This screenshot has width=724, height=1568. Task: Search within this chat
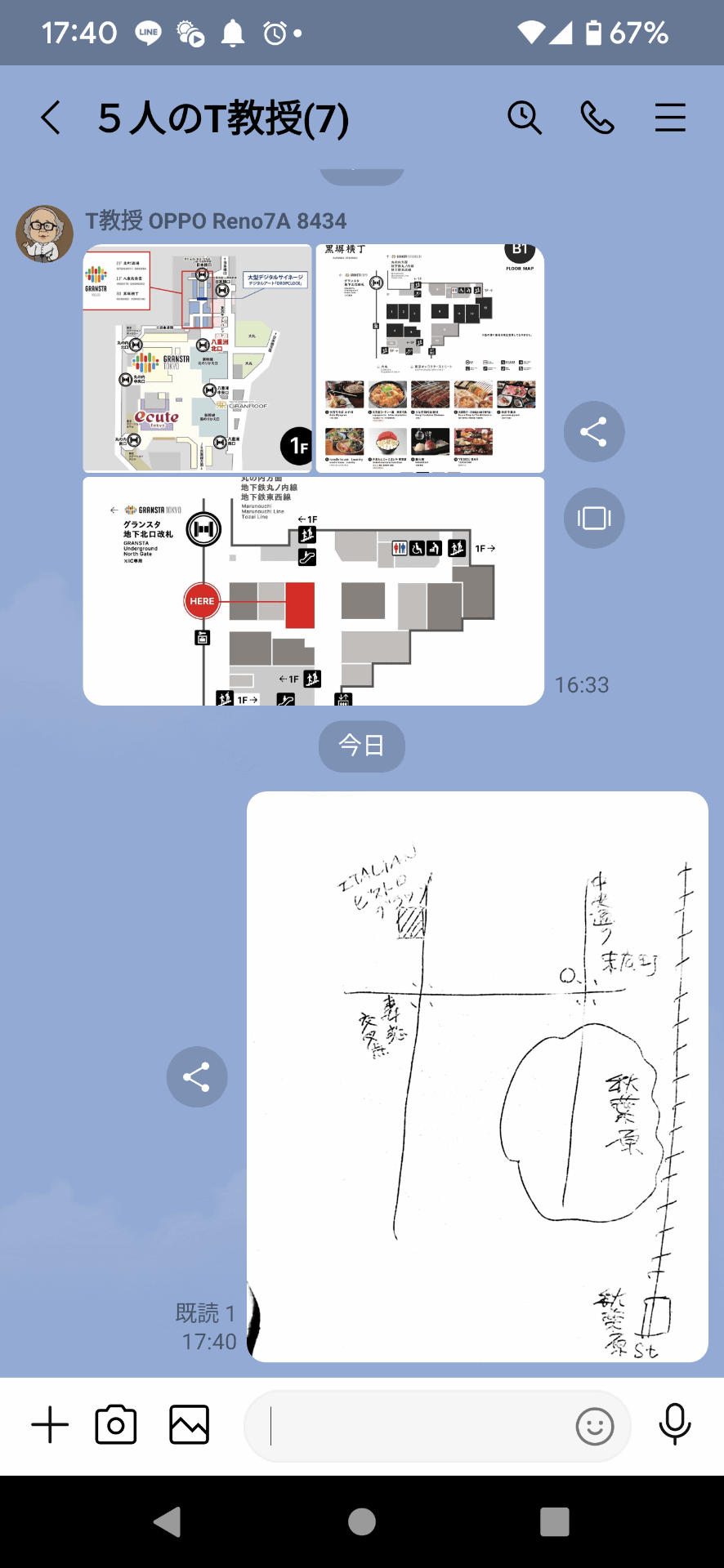[524, 118]
